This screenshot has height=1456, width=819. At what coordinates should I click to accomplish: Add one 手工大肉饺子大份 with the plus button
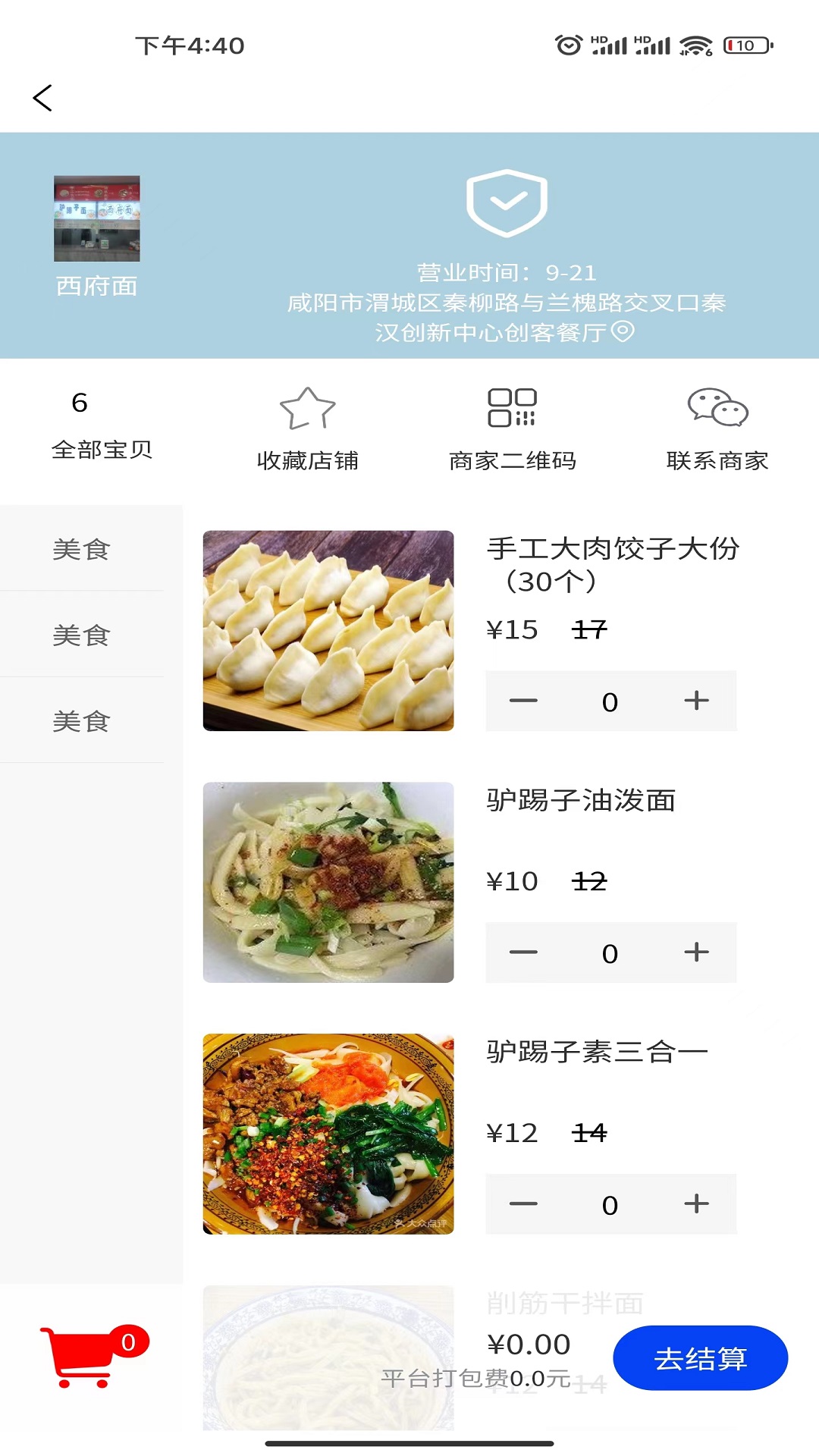[x=696, y=701]
